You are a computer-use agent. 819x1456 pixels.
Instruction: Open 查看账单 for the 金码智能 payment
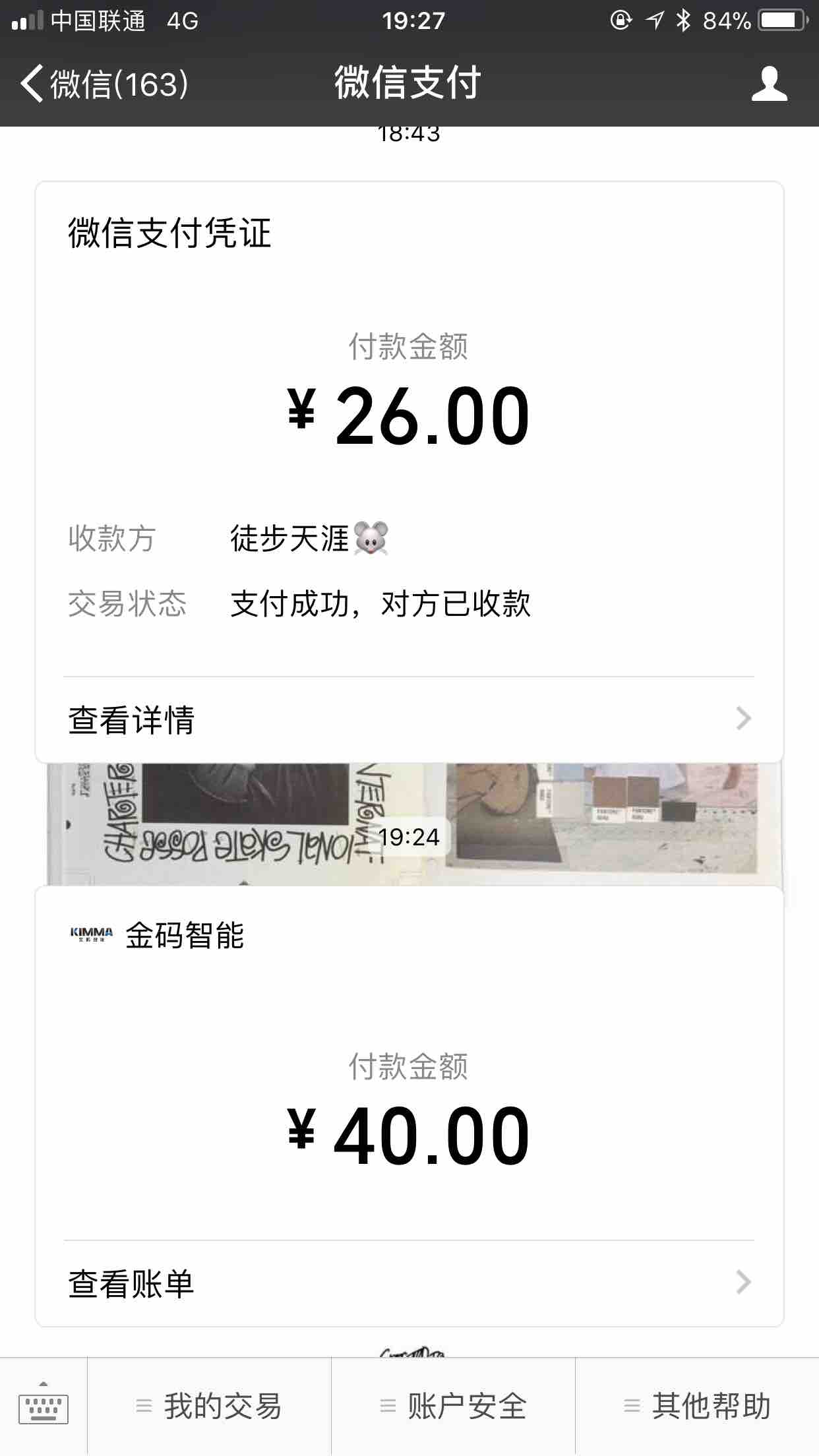pyautogui.click(x=409, y=1283)
